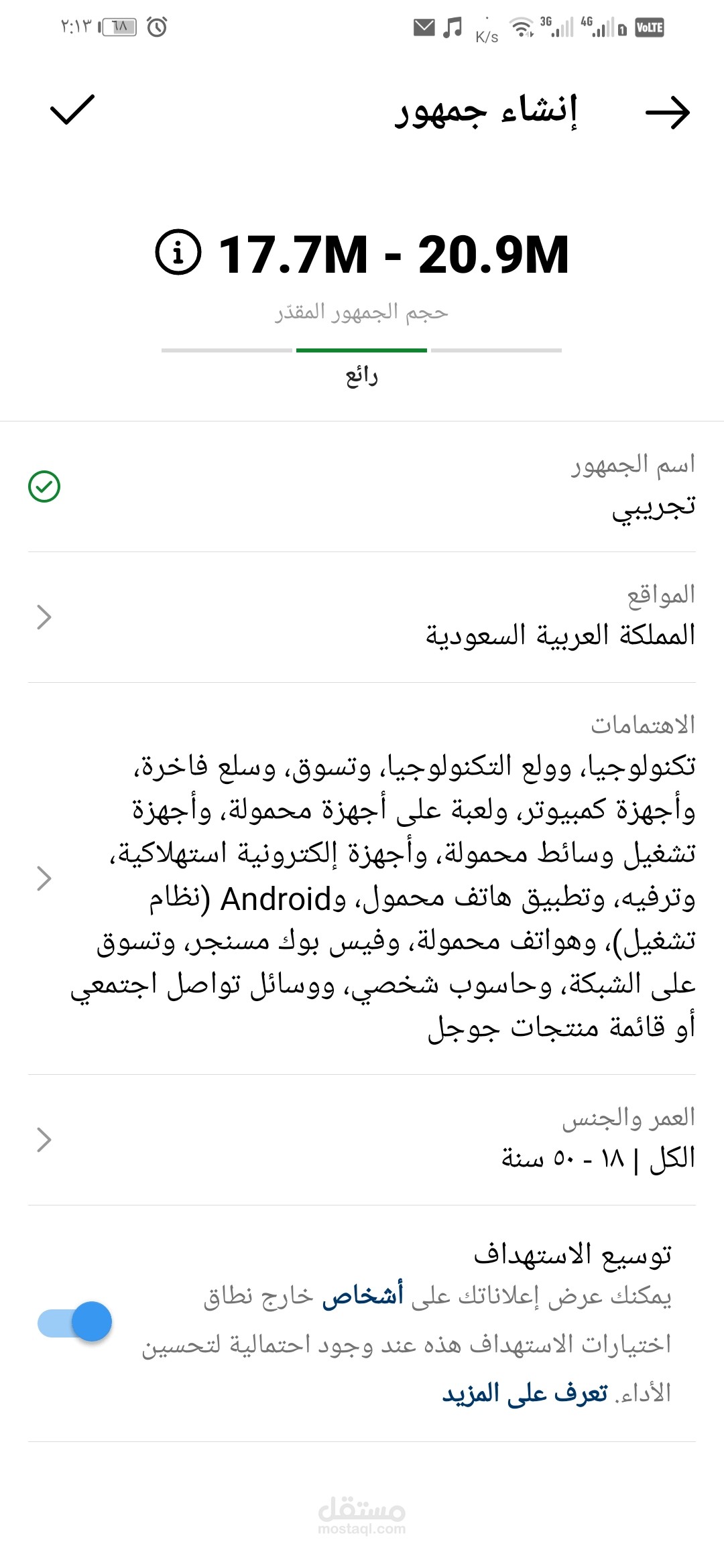Confirm the audience with the checkmark
This screenshot has height=1568, width=724.
click(72, 111)
